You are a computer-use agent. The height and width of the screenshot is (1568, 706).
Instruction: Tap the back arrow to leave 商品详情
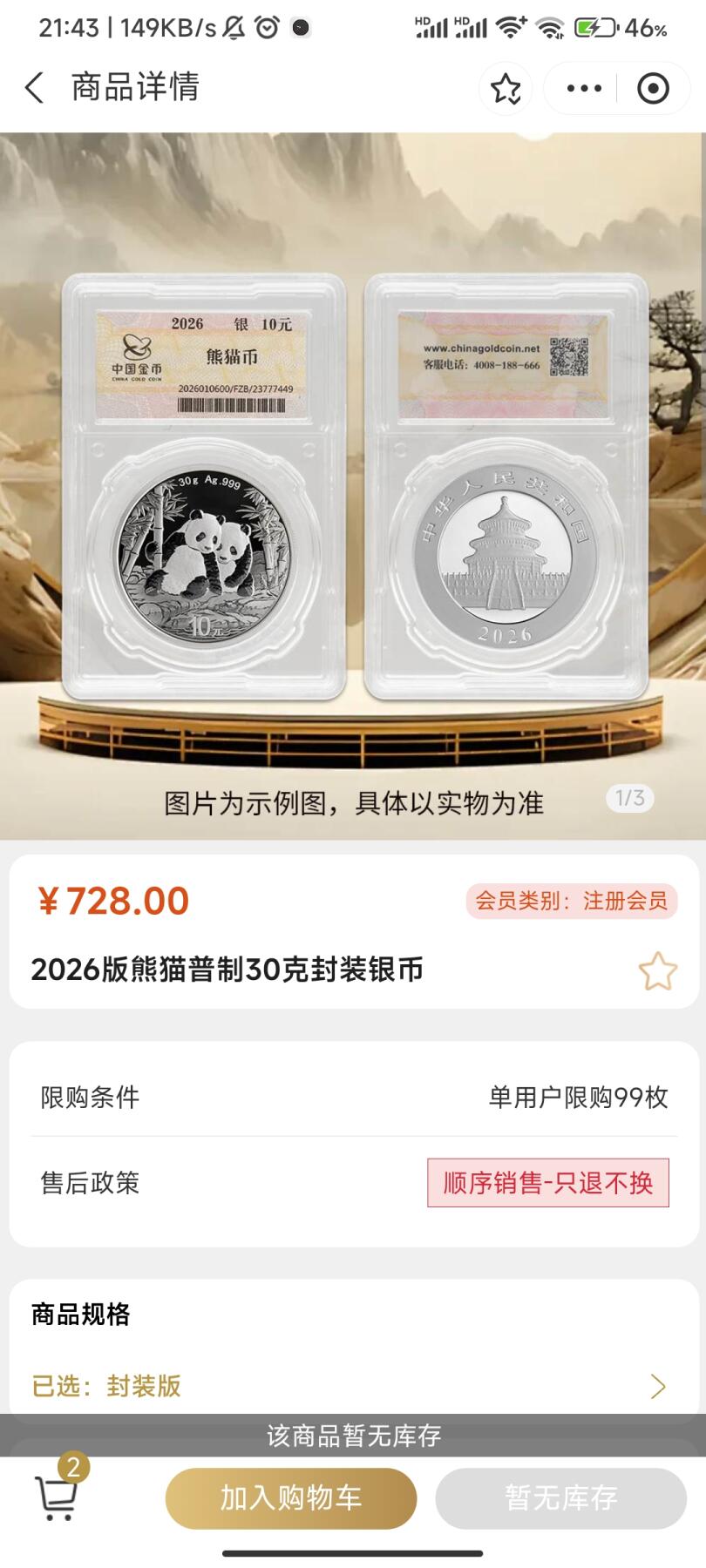pyautogui.click(x=34, y=87)
